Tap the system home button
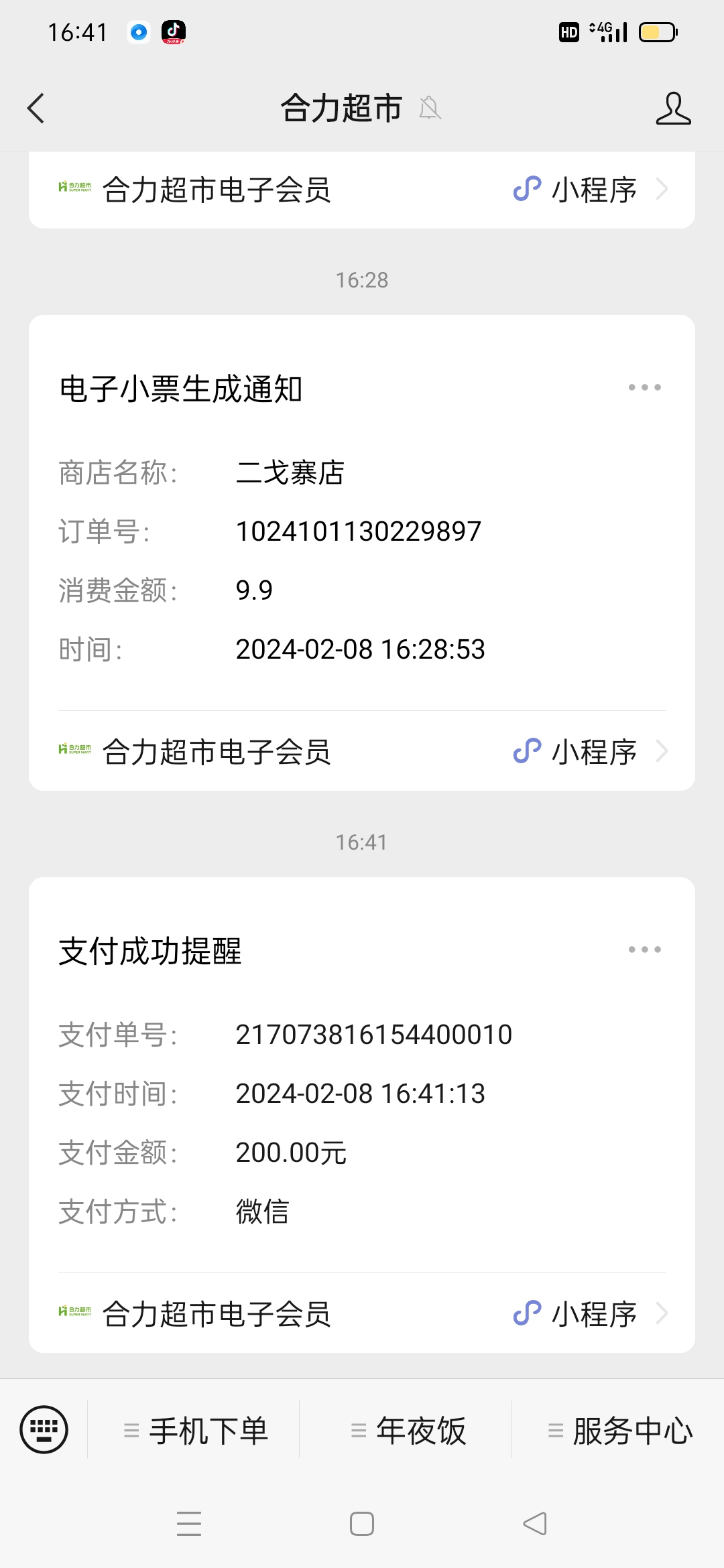The width and height of the screenshot is (724, 1568). 362,1524
